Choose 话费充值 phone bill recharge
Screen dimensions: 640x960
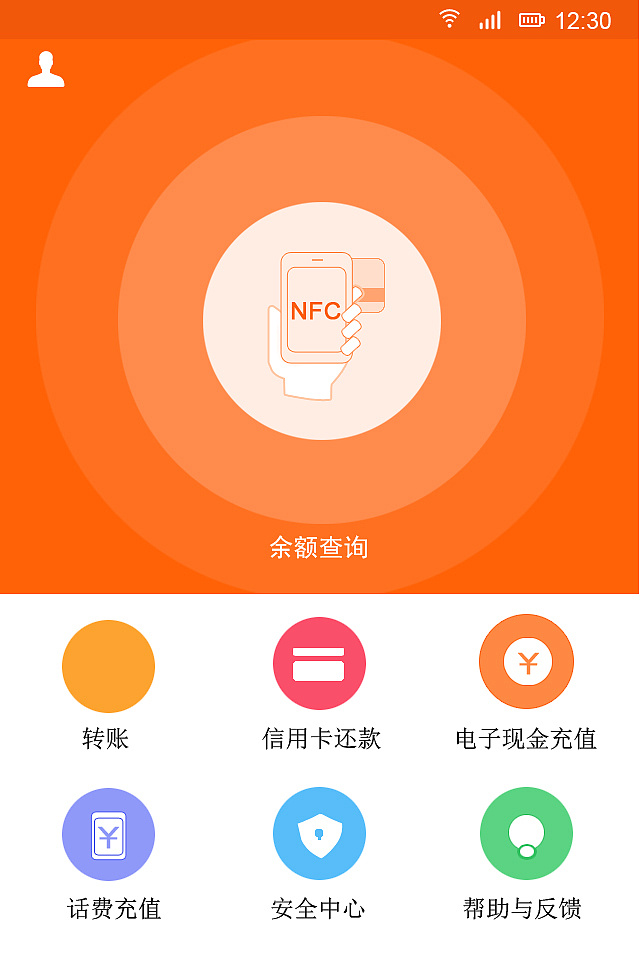click(108, 835)
